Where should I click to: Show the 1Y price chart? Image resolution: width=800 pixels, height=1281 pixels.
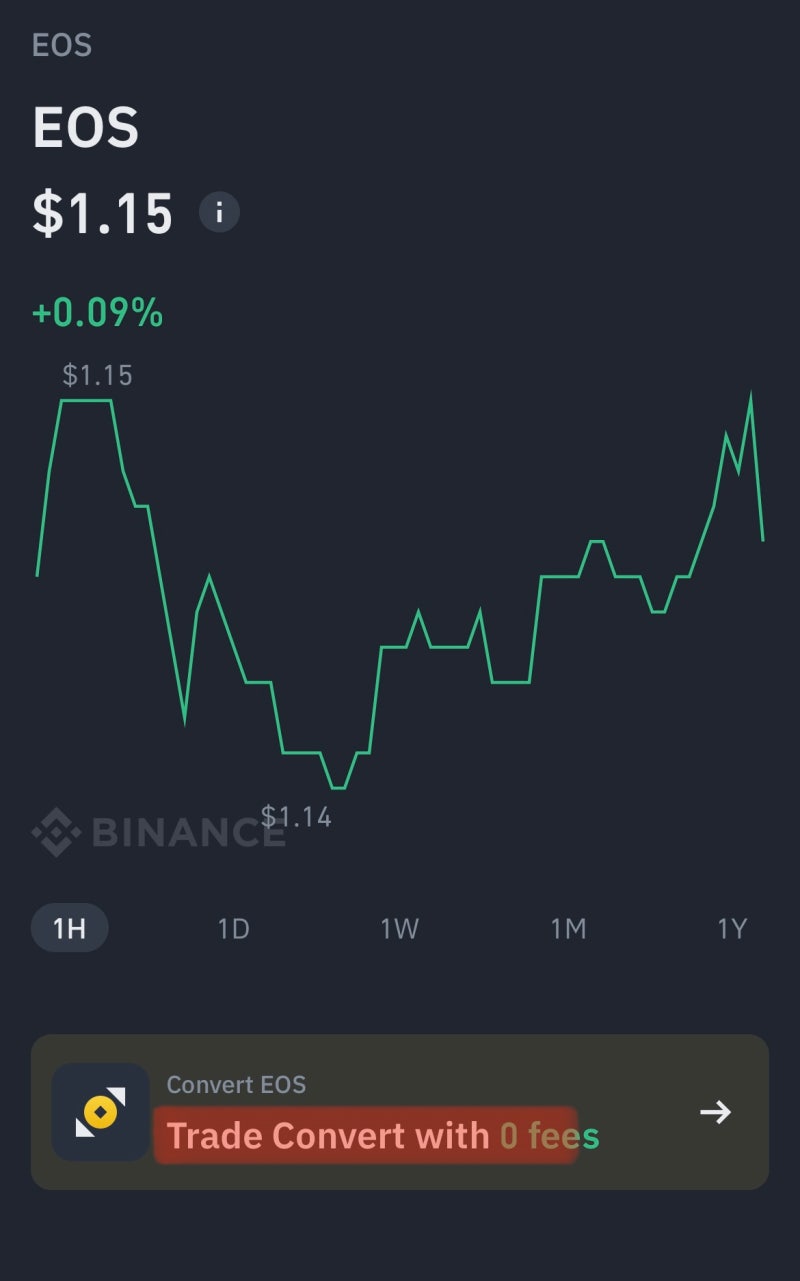732,928
